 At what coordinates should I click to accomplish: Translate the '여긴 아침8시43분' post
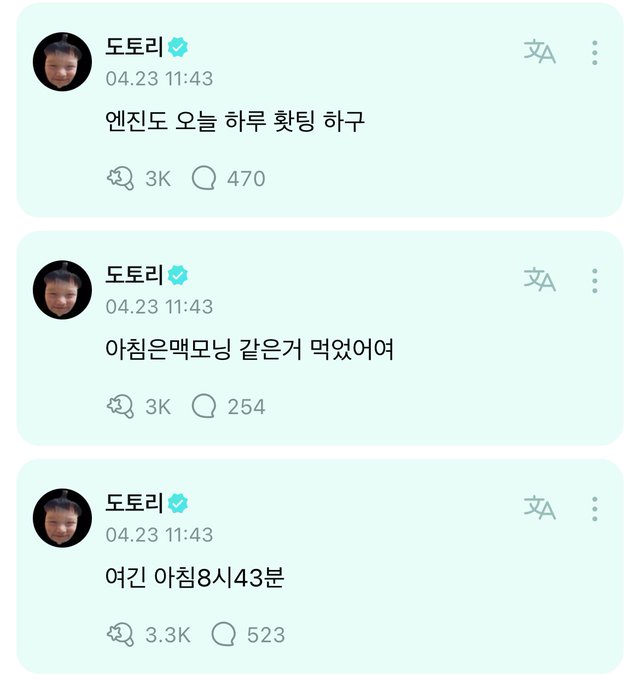(539, 508)
